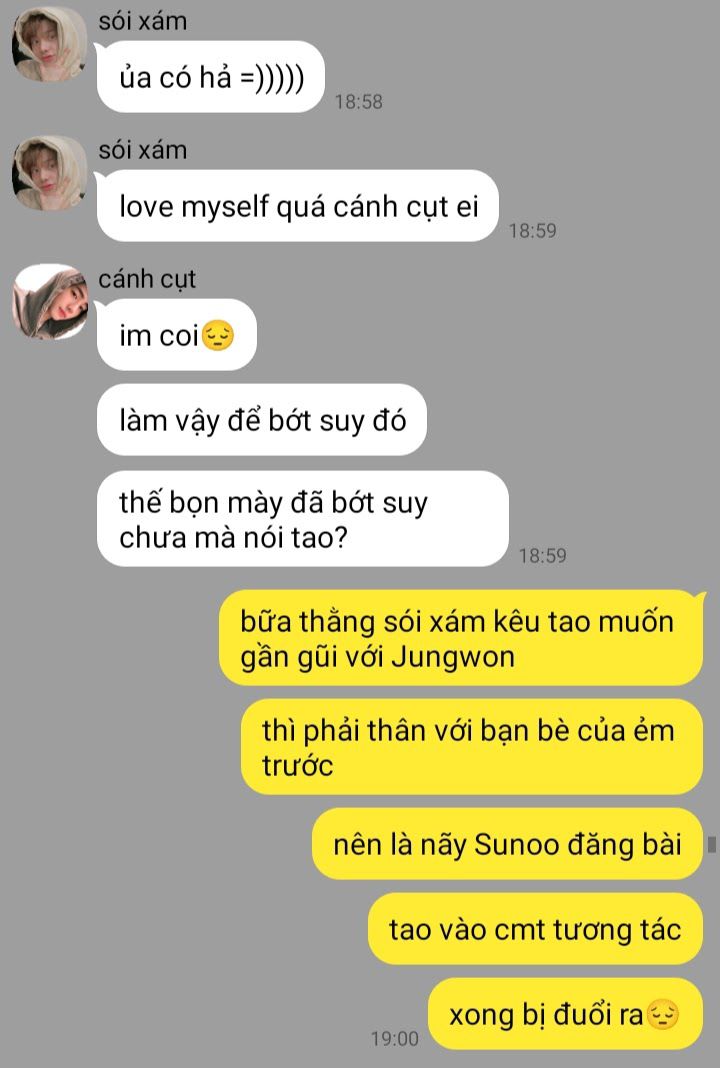The height and width of the screenshot is (1068, 720).
Task: Open cánh cụt's profile picture
Action: point(50,302)
